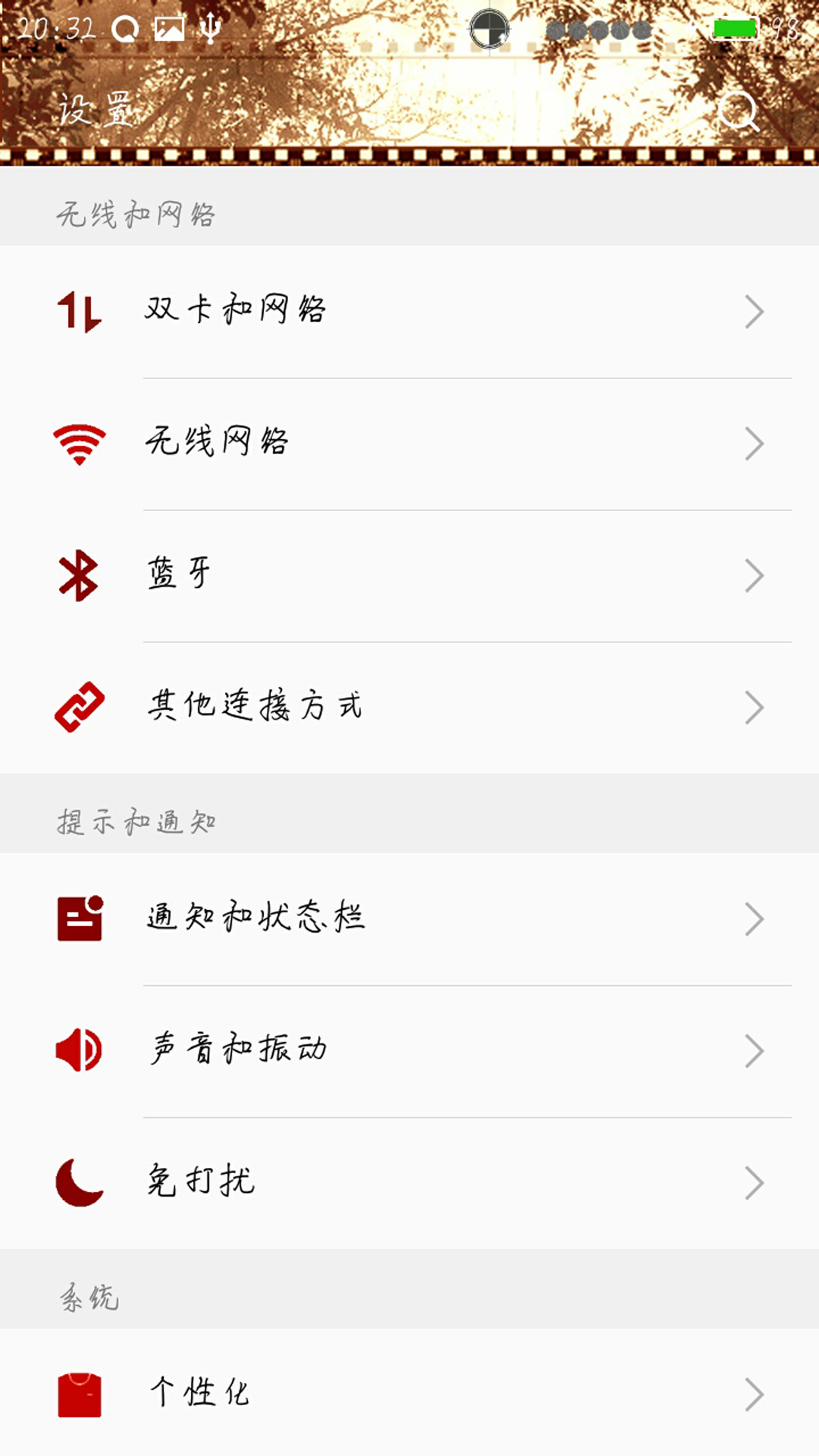Open 其他连接方式
Image resolution: width=819 pixels, height=1456 pixels.
click(x=409, y=708)
